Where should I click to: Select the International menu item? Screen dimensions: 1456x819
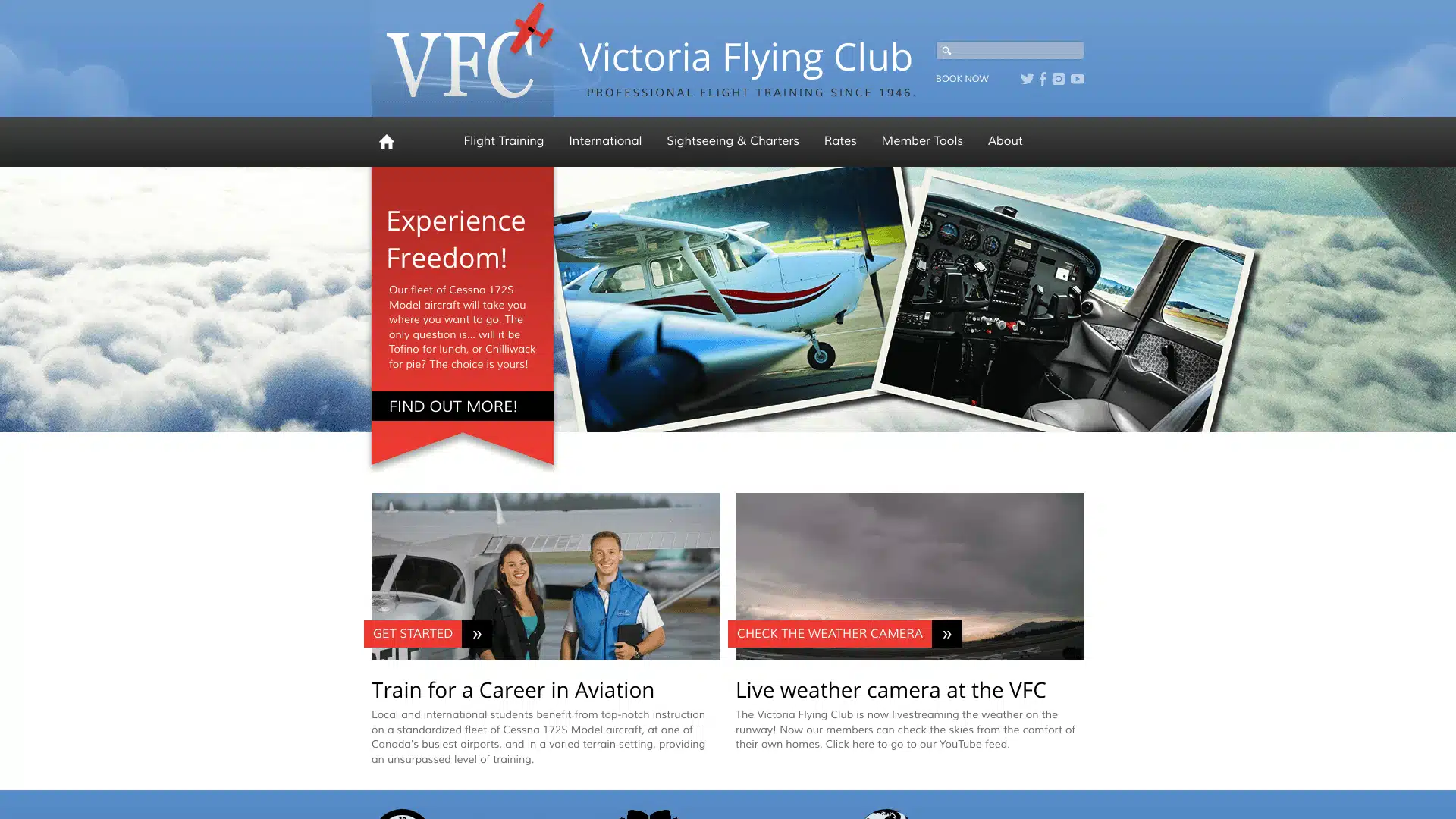(604, 141)
